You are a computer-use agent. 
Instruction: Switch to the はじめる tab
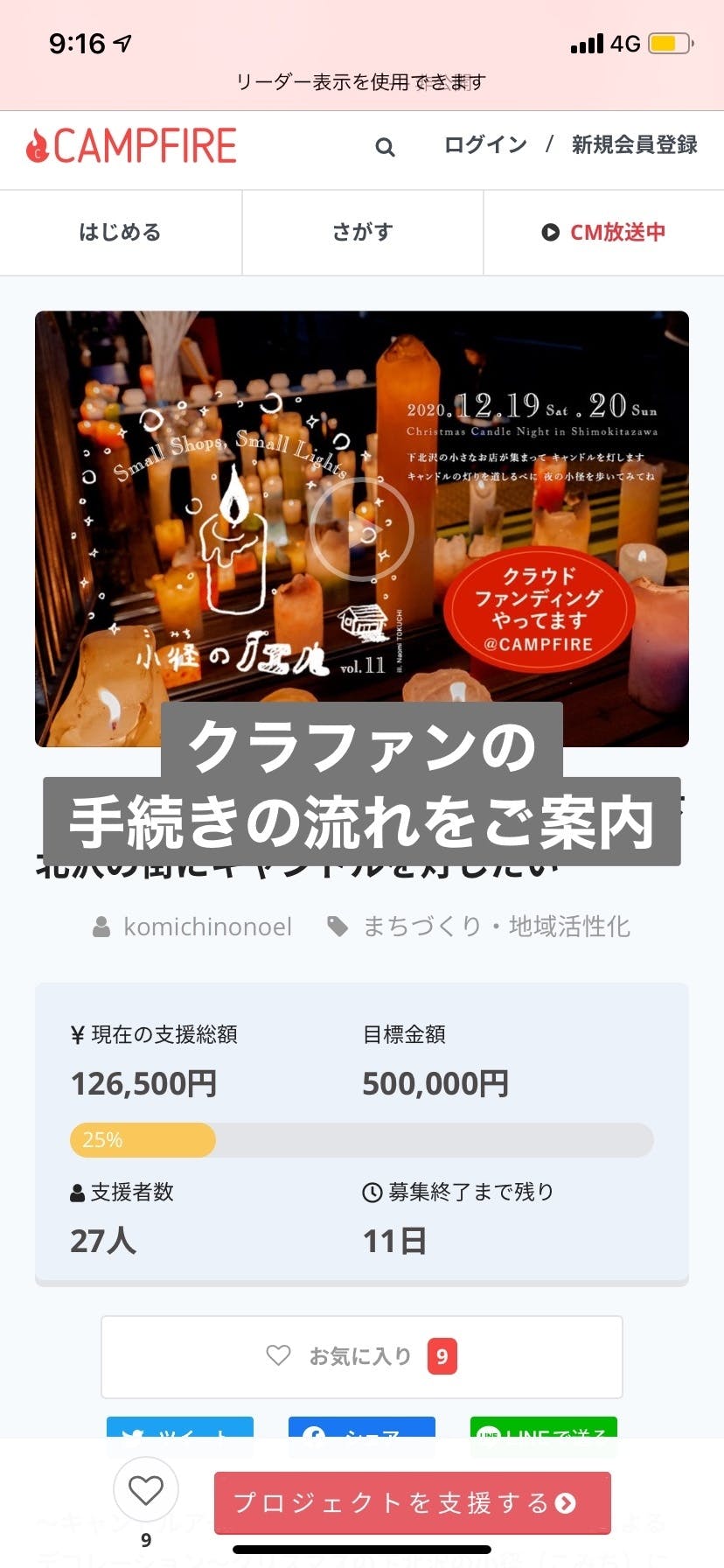[x=121, y=233]
